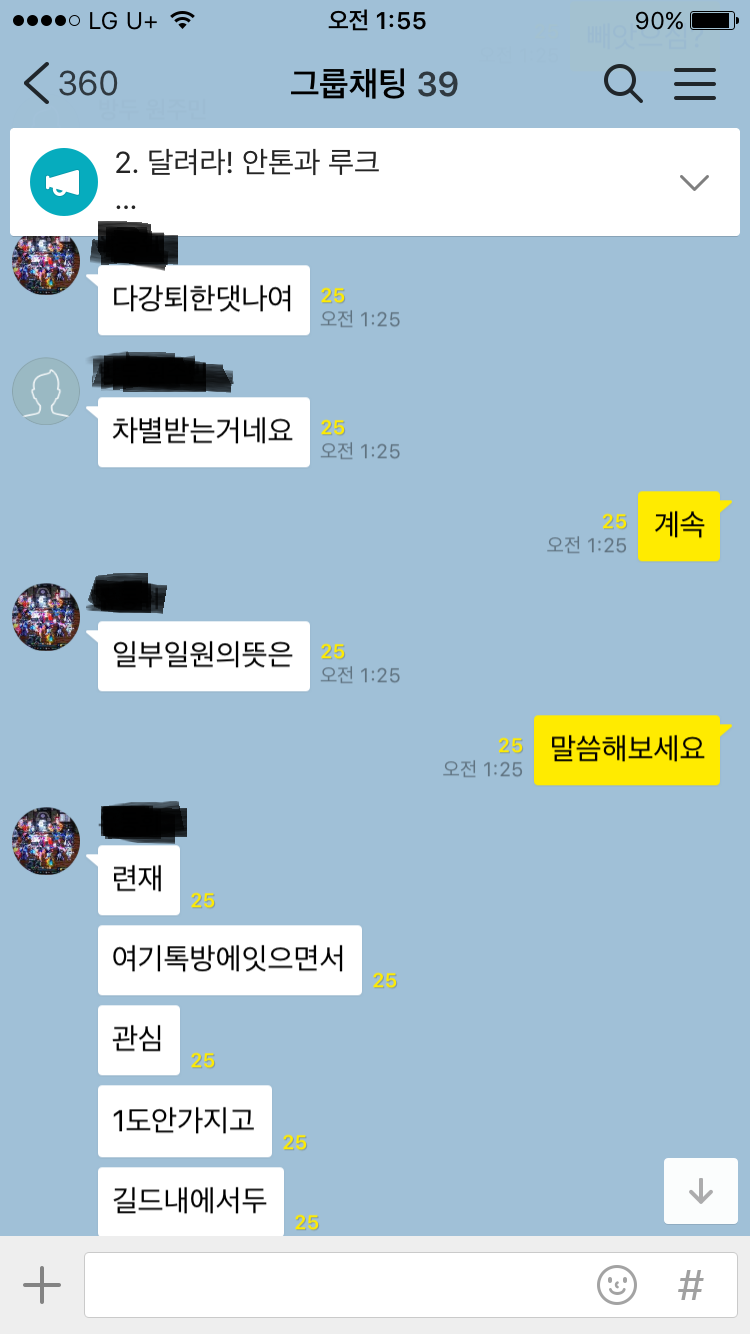The height and width of the screenshot is (1334, 750).
Task: Jump to the latest message arrow
Action: [x=700, y=1190]
